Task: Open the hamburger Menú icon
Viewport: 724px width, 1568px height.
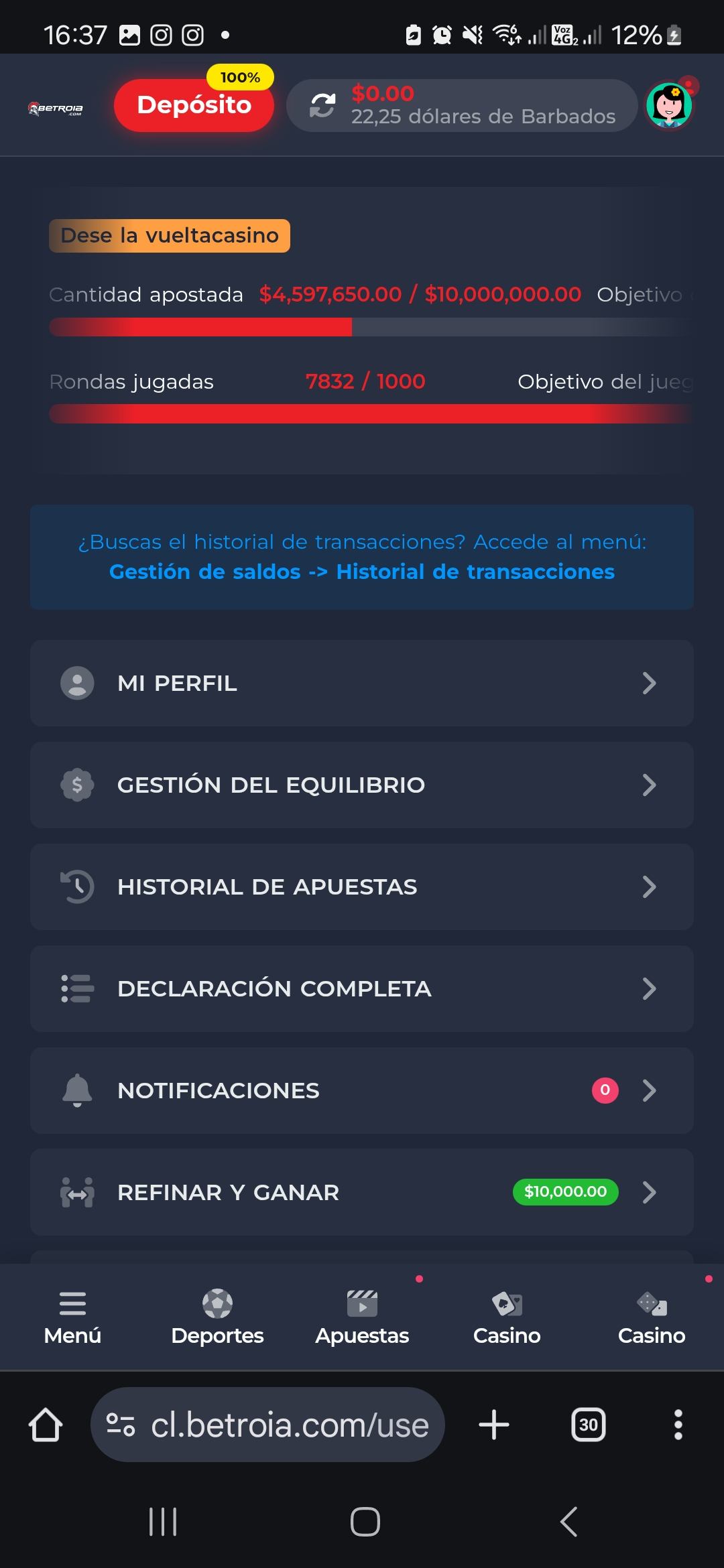Action: click(x=71, y=1303)
